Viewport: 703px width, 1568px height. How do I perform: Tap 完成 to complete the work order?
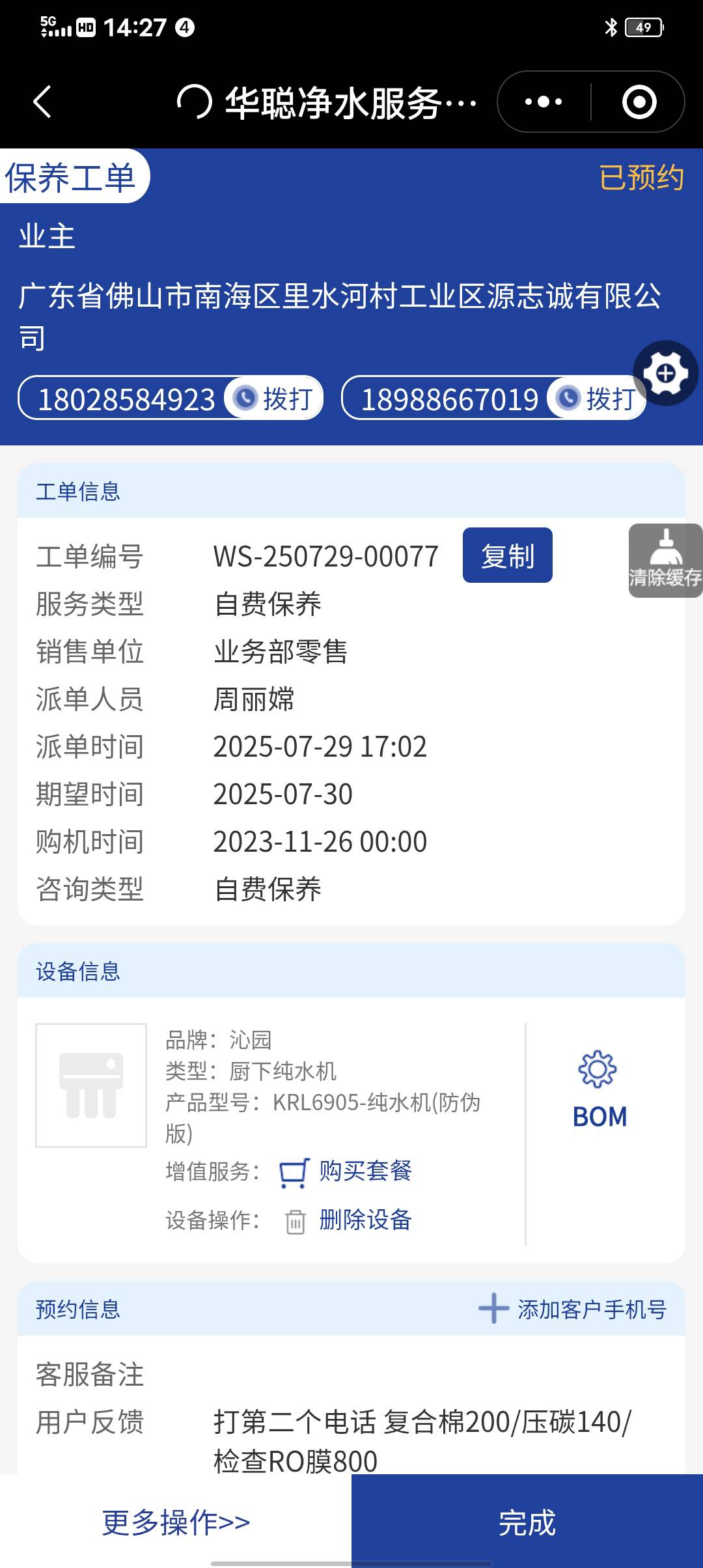[x=527, y=1522]
